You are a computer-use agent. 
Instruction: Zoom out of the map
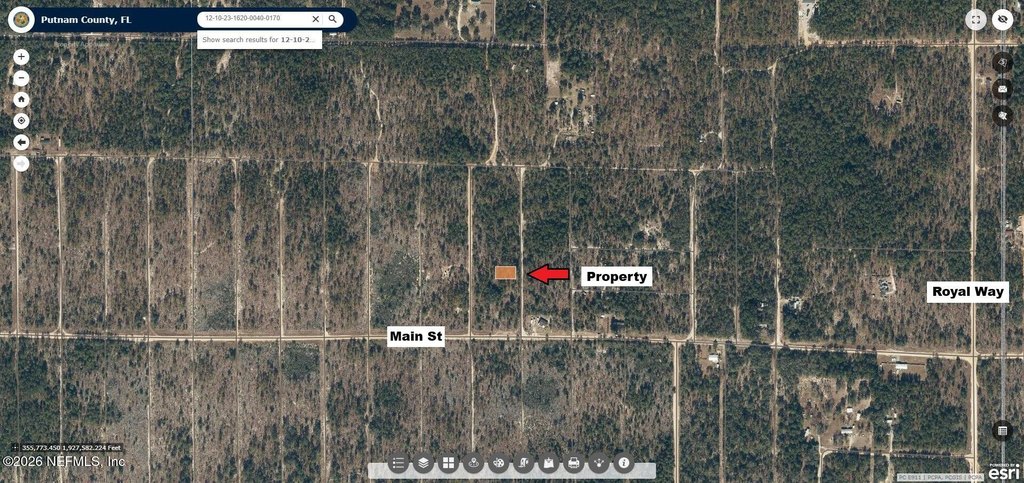click(21, 78)
